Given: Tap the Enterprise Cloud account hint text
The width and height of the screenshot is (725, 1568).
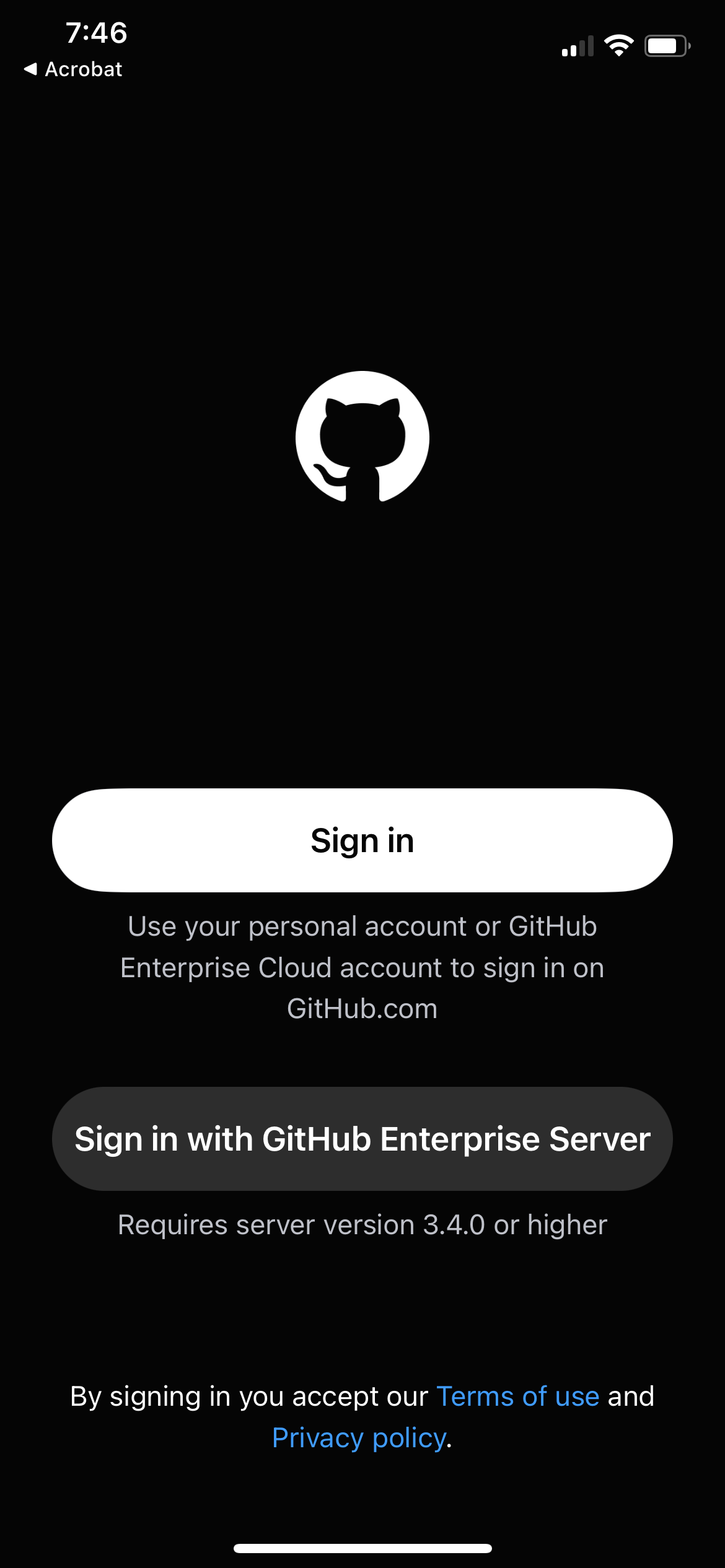Looking at the screenshot, I should [x=362, y=967].
